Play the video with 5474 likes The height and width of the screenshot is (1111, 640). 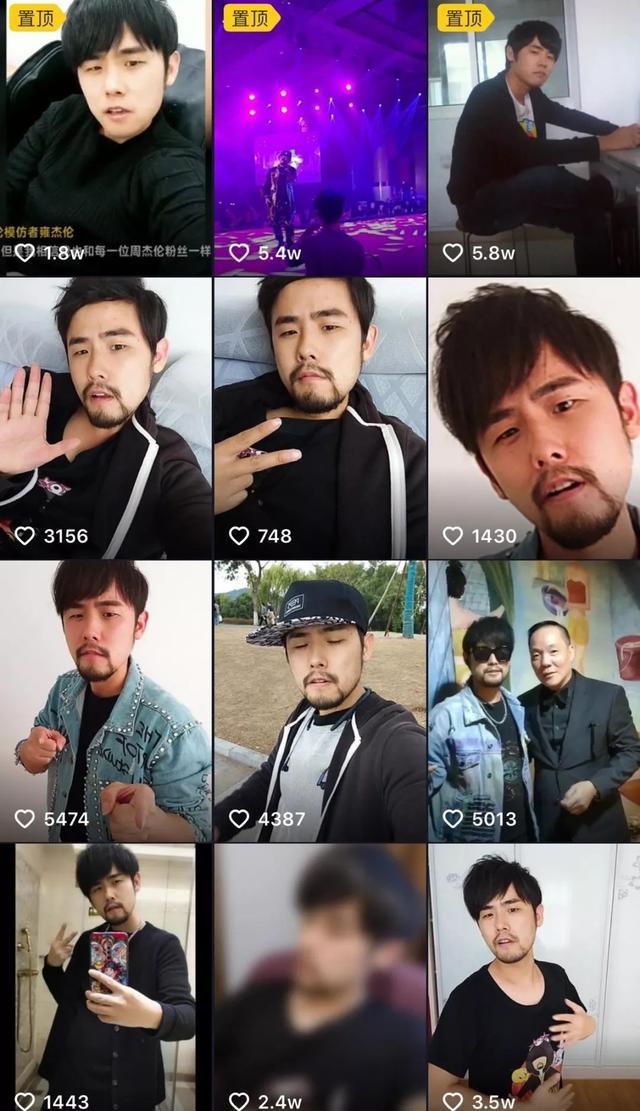105,700
